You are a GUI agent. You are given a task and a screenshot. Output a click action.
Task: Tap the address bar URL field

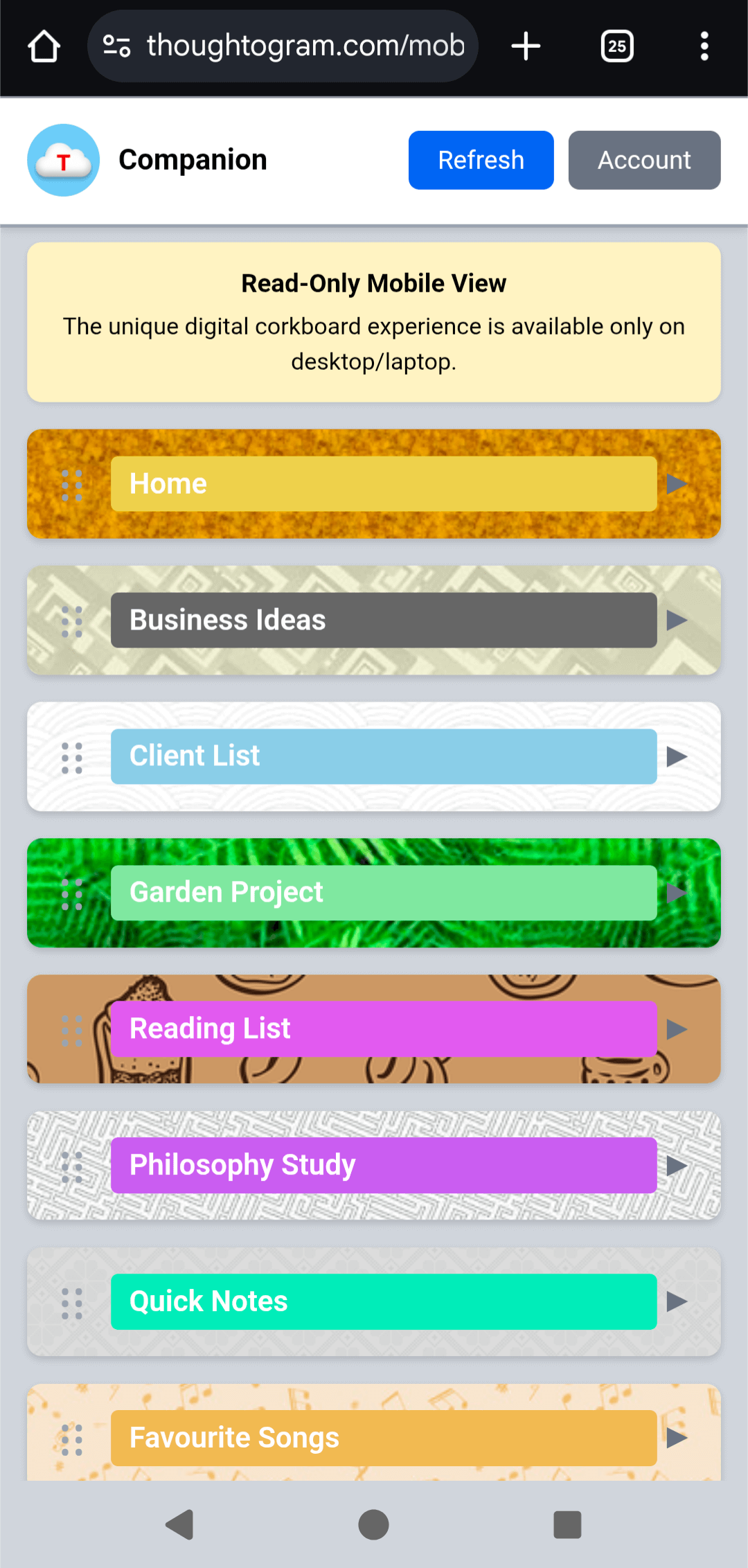click(x=305, y=46)
